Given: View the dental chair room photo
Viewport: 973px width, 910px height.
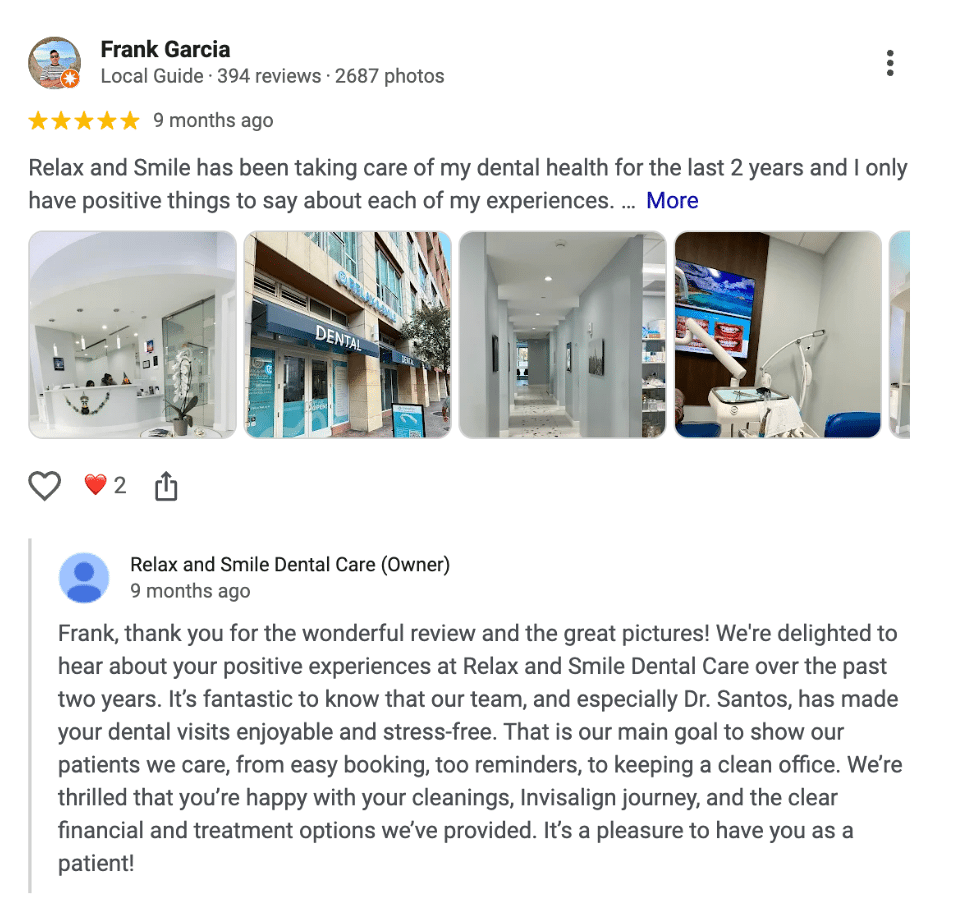Looking at the screenshot, I should click(x=777, y=335).
